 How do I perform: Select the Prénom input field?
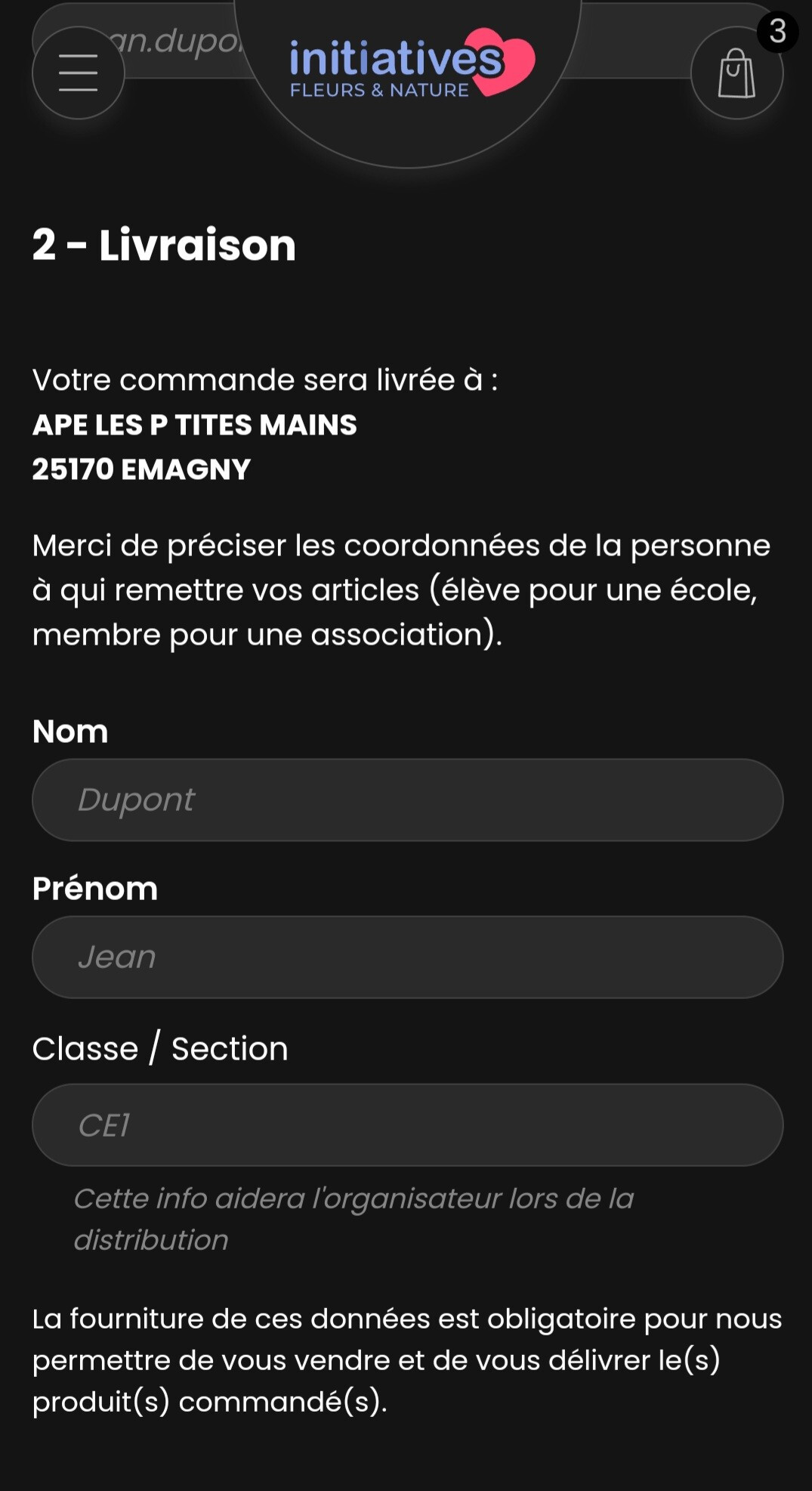pyautogui.click(x=407, y=957)
